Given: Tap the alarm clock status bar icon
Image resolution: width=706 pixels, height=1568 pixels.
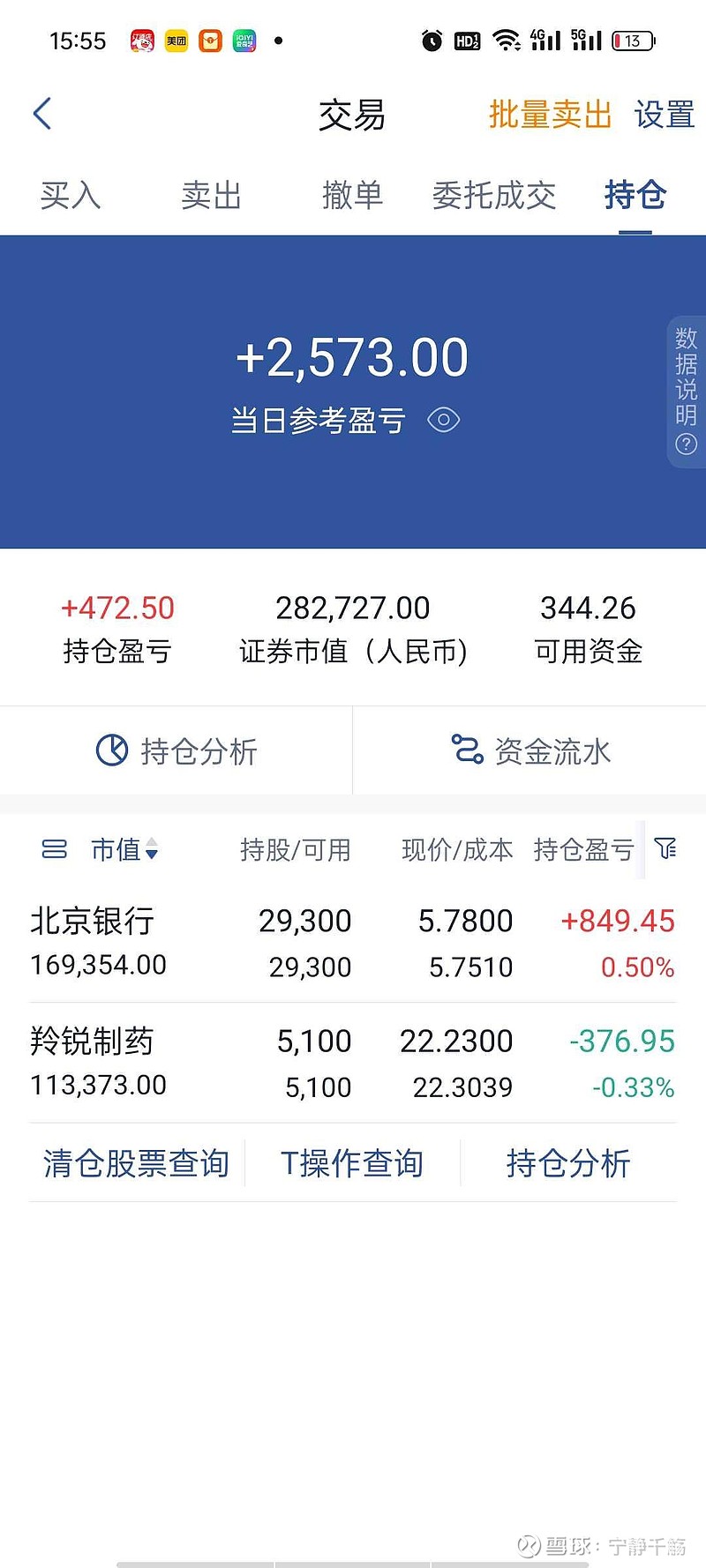Looking at the screenshot, I should tap(430, 39).
